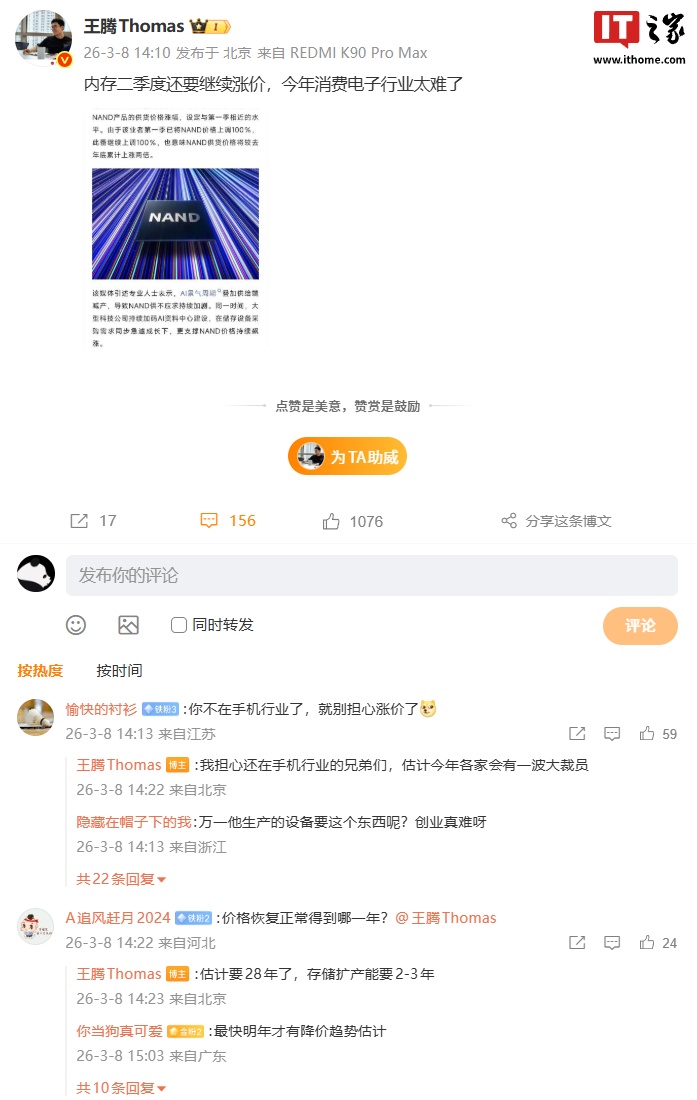This screenshot has height=1100, width=697.
Task: Check the 同时转发 checkbox
Action: click(x=179, y=625)
